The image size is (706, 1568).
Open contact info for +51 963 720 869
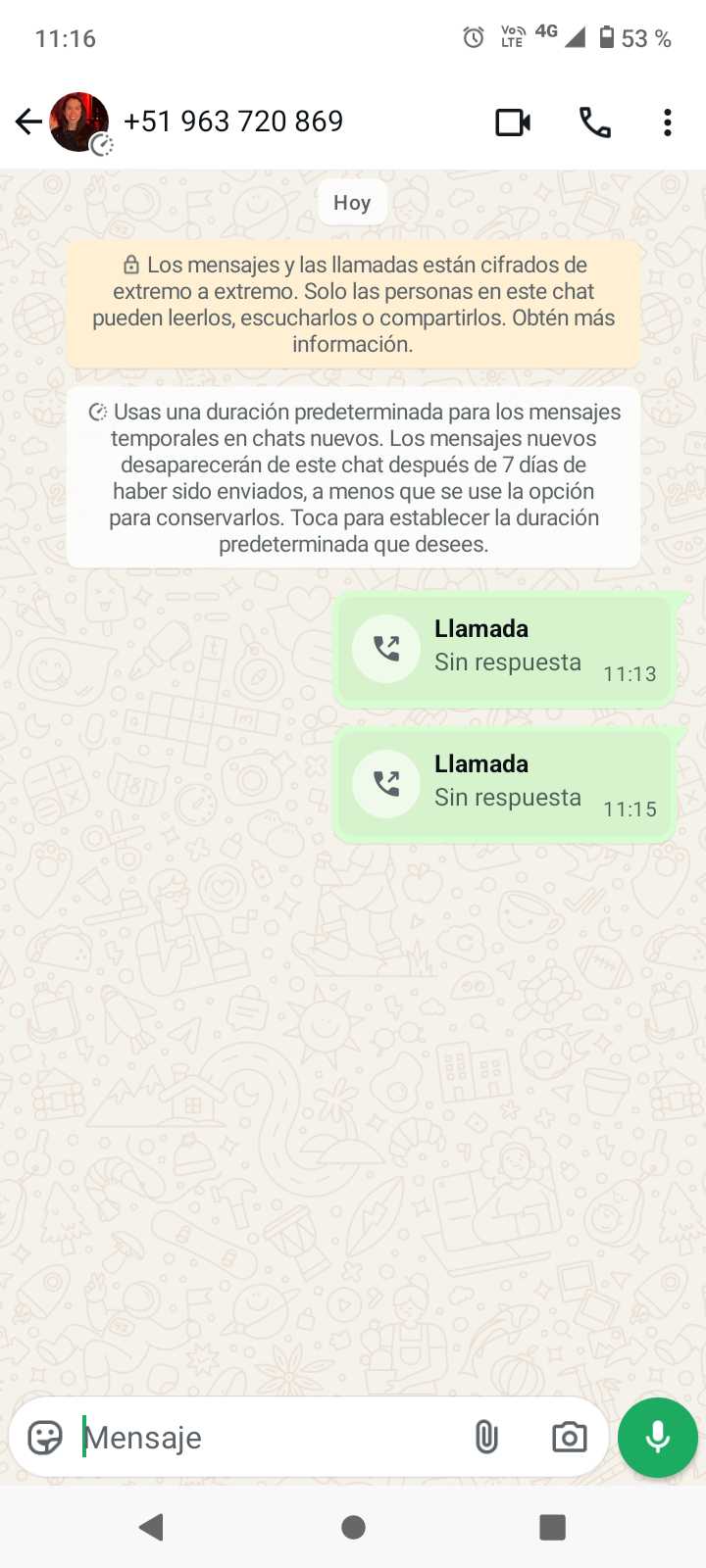tap(233, 122)
